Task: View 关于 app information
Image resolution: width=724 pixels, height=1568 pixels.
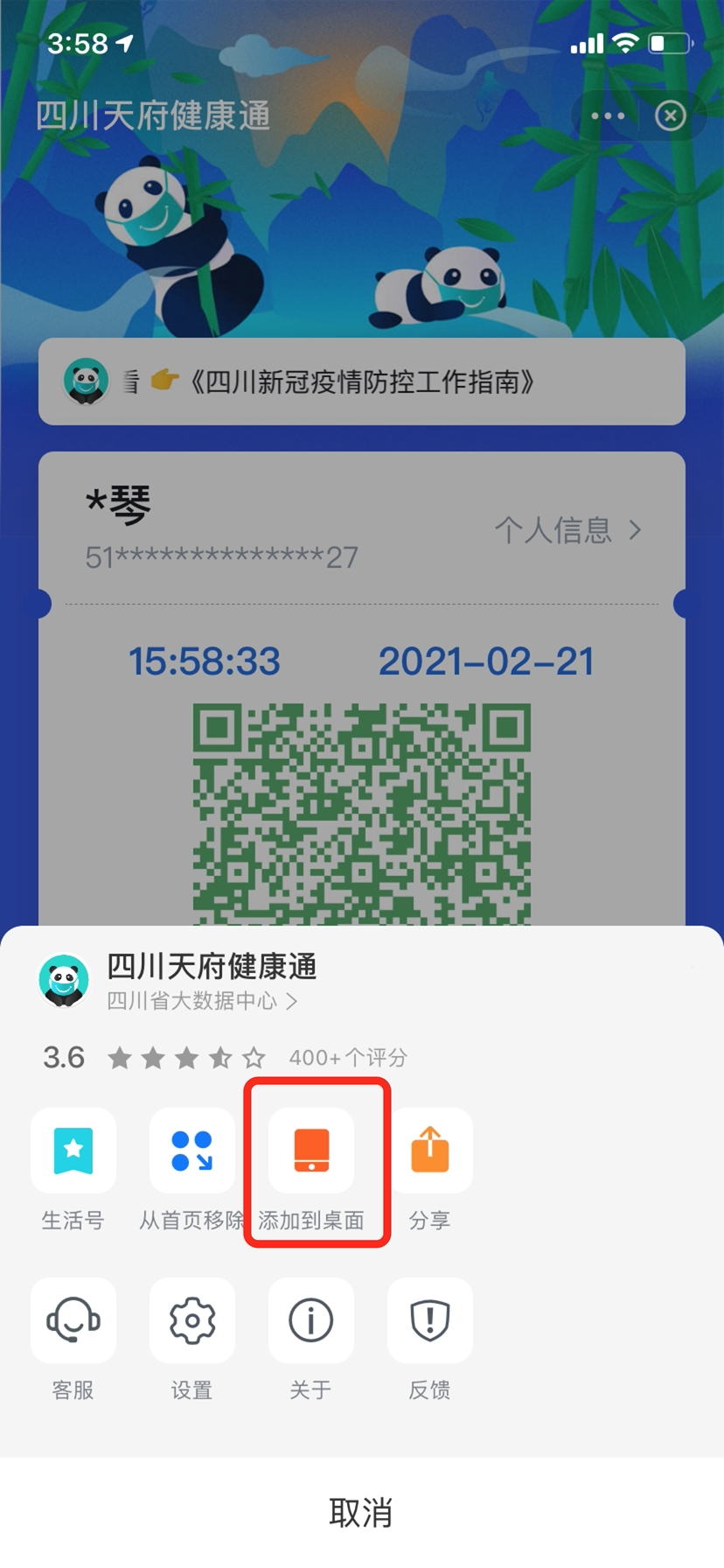Action: tap(312, 1321)
